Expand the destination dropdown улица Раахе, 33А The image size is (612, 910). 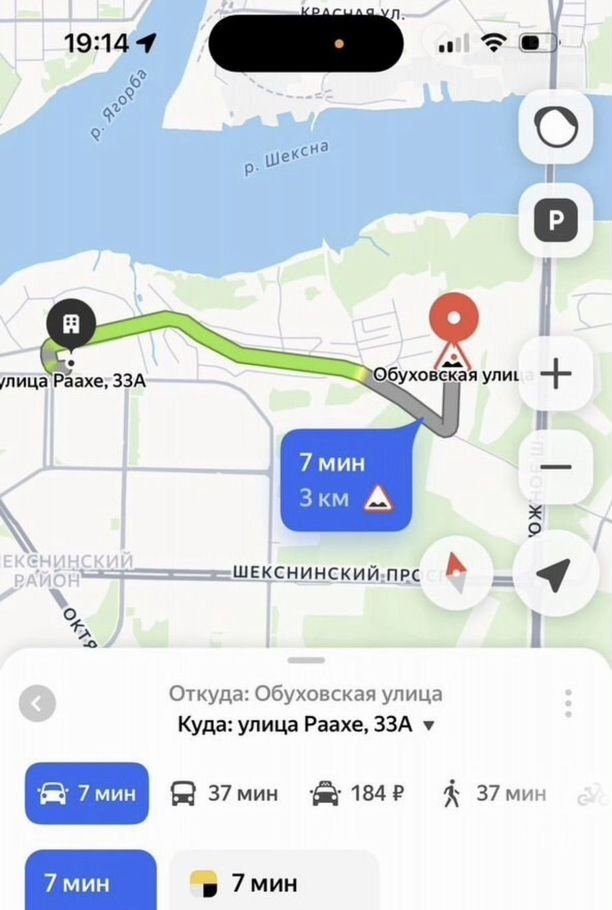point(430,726)
